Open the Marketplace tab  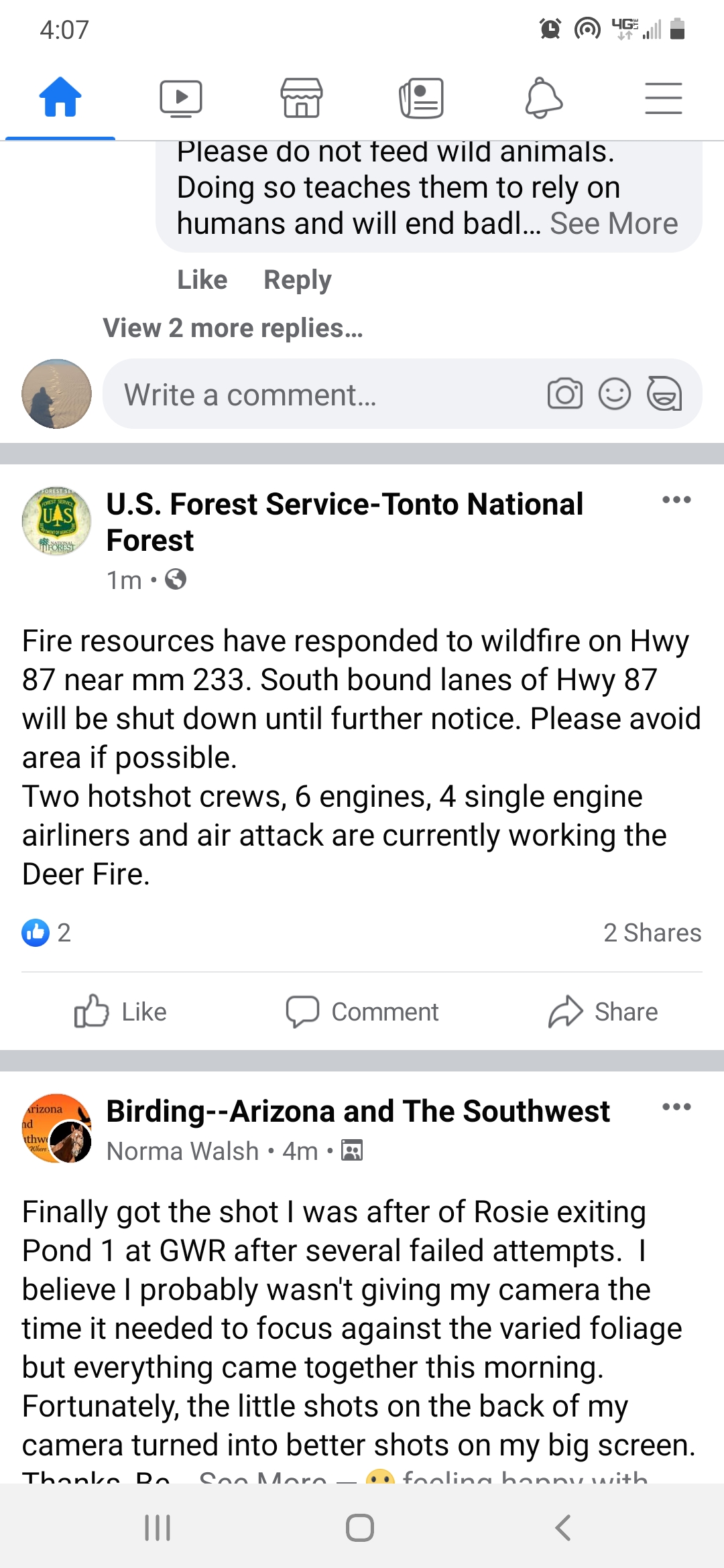(x=302, y=98)
